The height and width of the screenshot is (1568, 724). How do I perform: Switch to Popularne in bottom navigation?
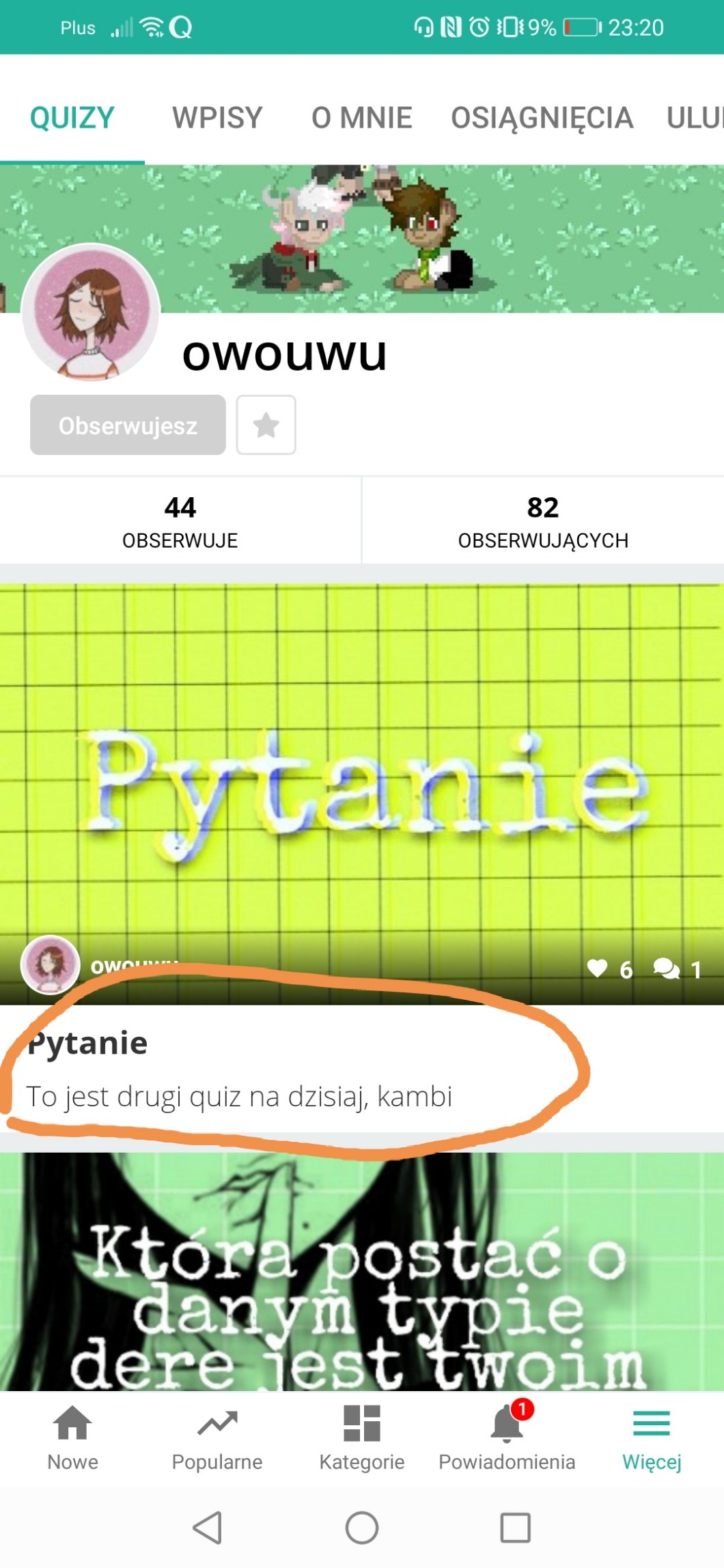[217, 1438]
